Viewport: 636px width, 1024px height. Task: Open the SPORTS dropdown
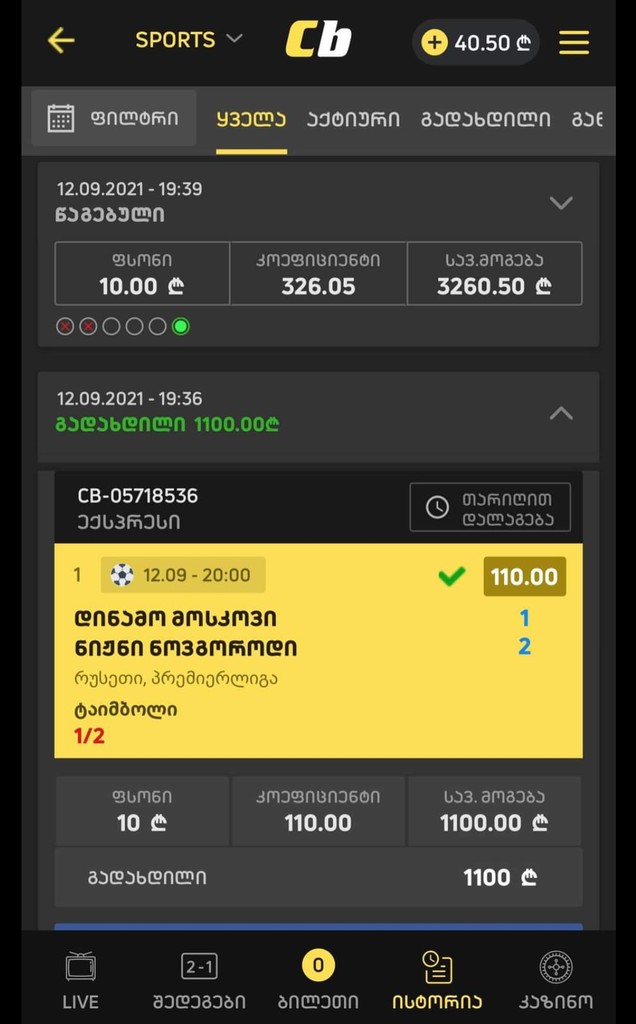189,40
